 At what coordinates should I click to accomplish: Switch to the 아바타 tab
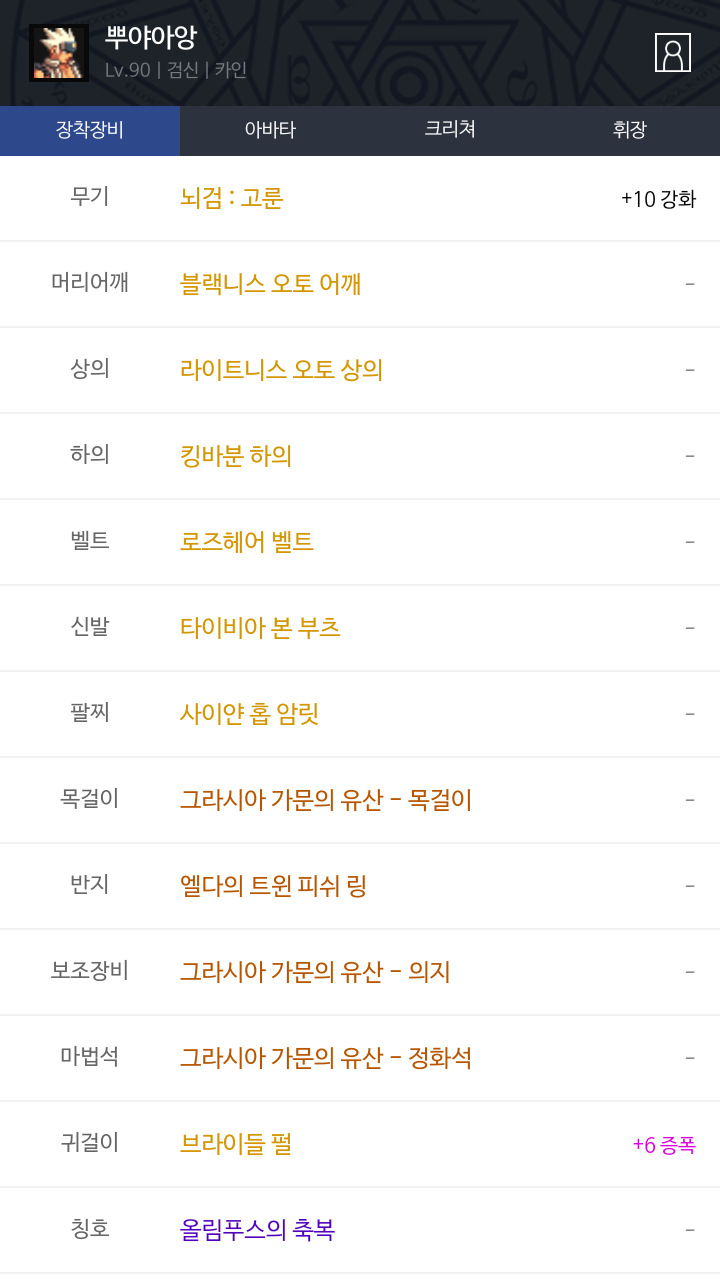[x=270, y=130]
